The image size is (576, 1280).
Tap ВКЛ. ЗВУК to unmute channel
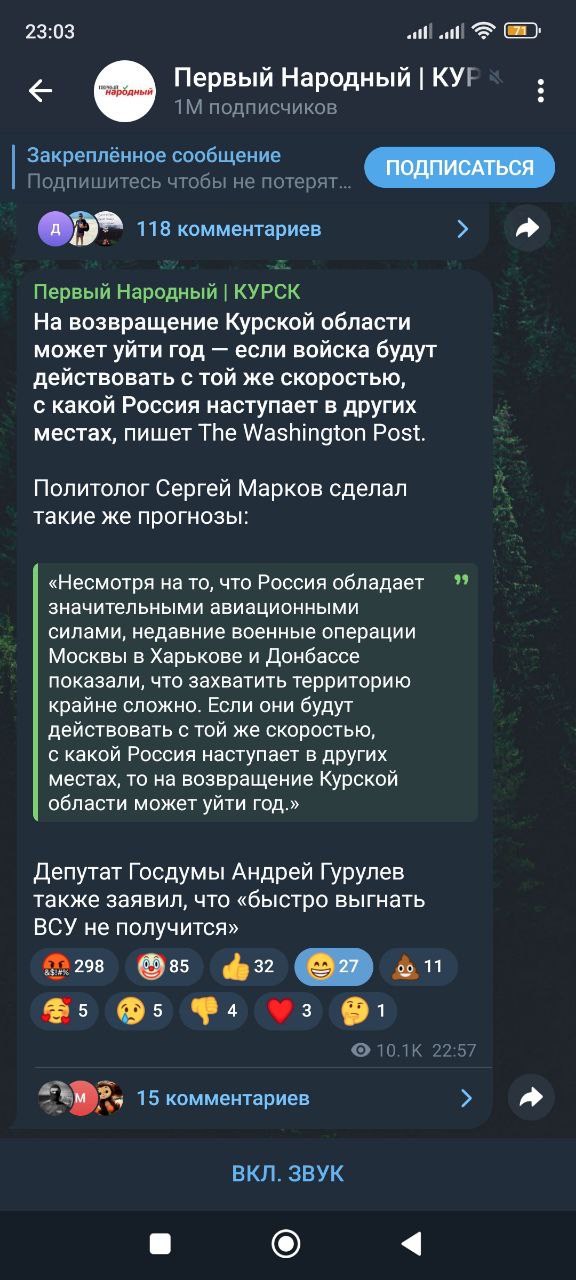tap(288, 1174)
